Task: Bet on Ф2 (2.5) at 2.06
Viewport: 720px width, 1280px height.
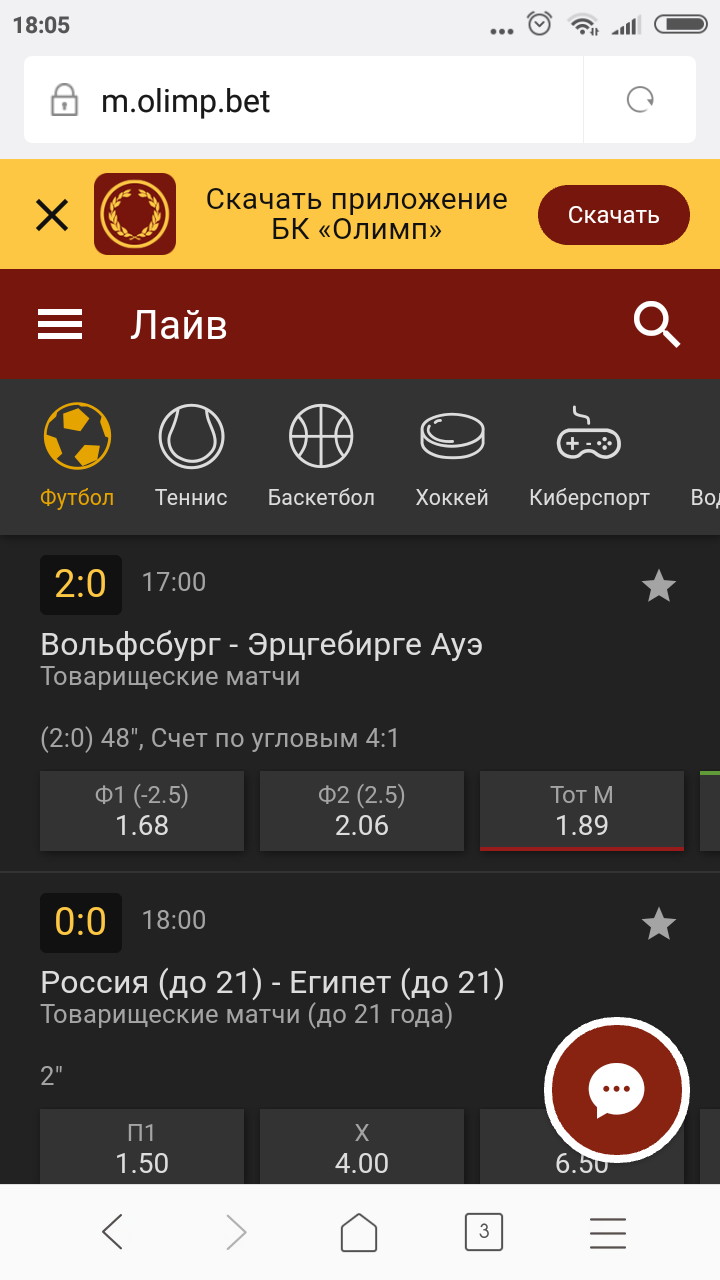Action: (x=362, y=811)
